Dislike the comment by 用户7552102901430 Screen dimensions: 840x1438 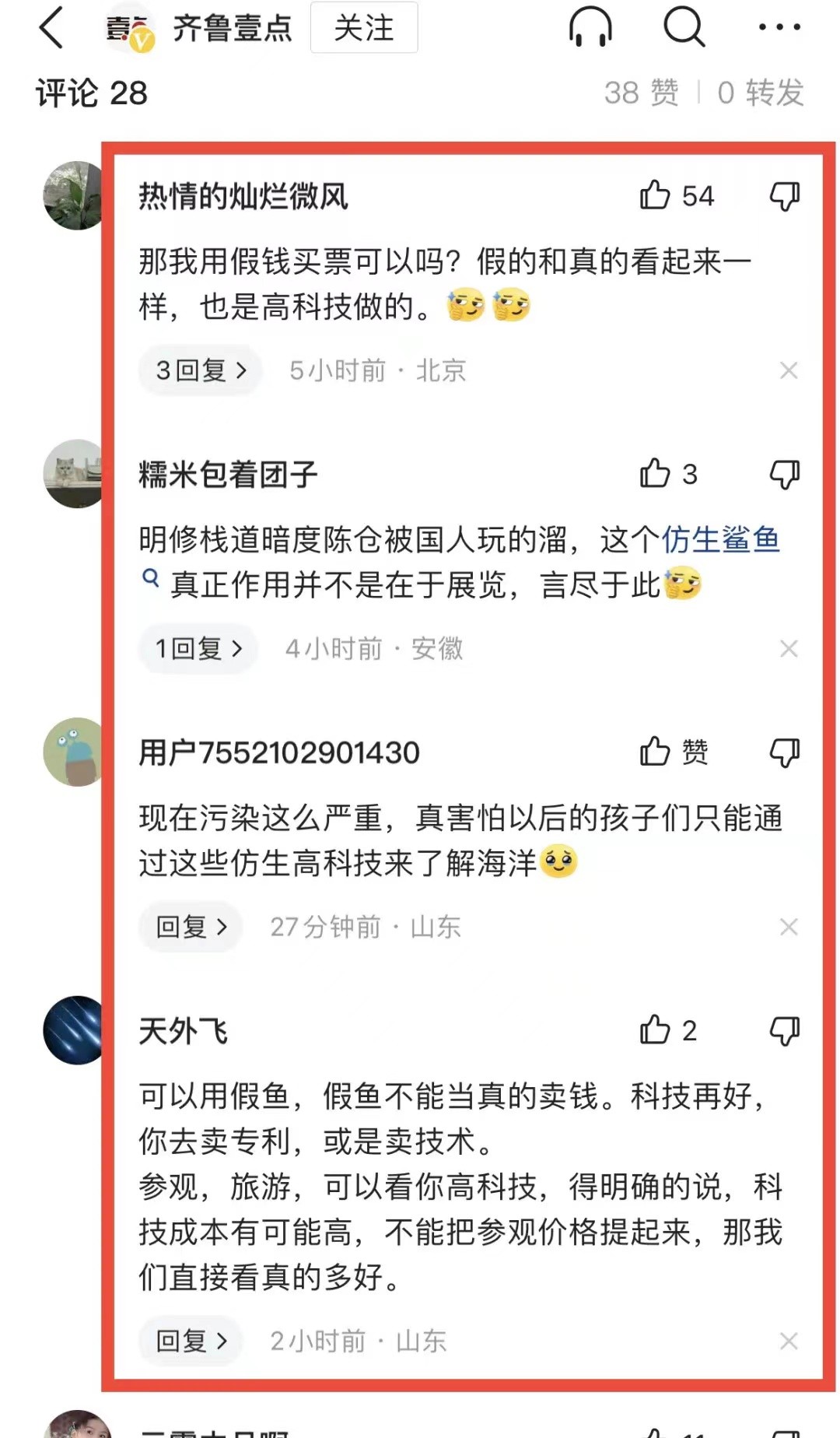[x=784, y=752]
